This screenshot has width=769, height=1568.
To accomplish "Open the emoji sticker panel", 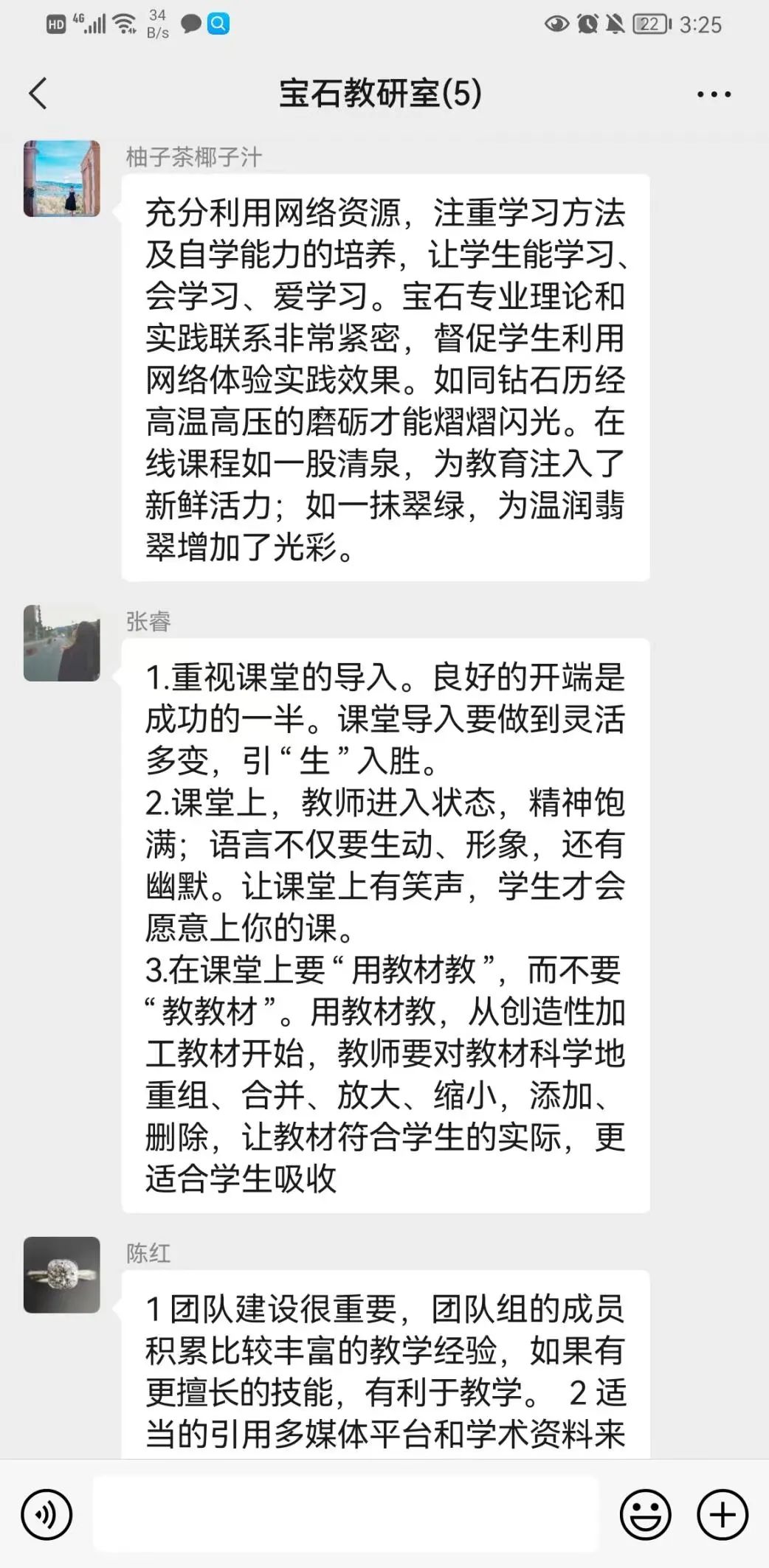I will pyautogui.click(x=645, y=1515).
